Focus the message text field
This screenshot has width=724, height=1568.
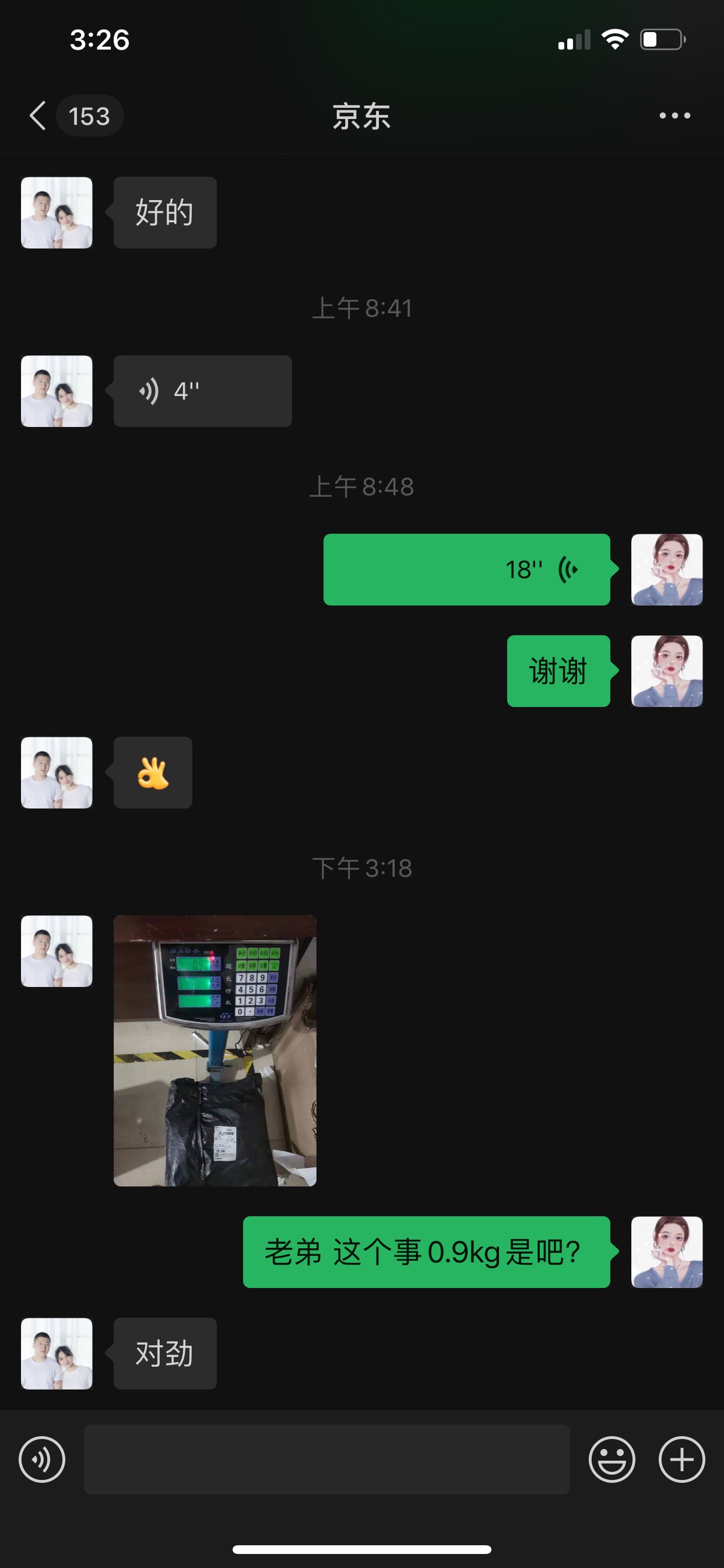pyautogui.click(x=326, y=1459)
